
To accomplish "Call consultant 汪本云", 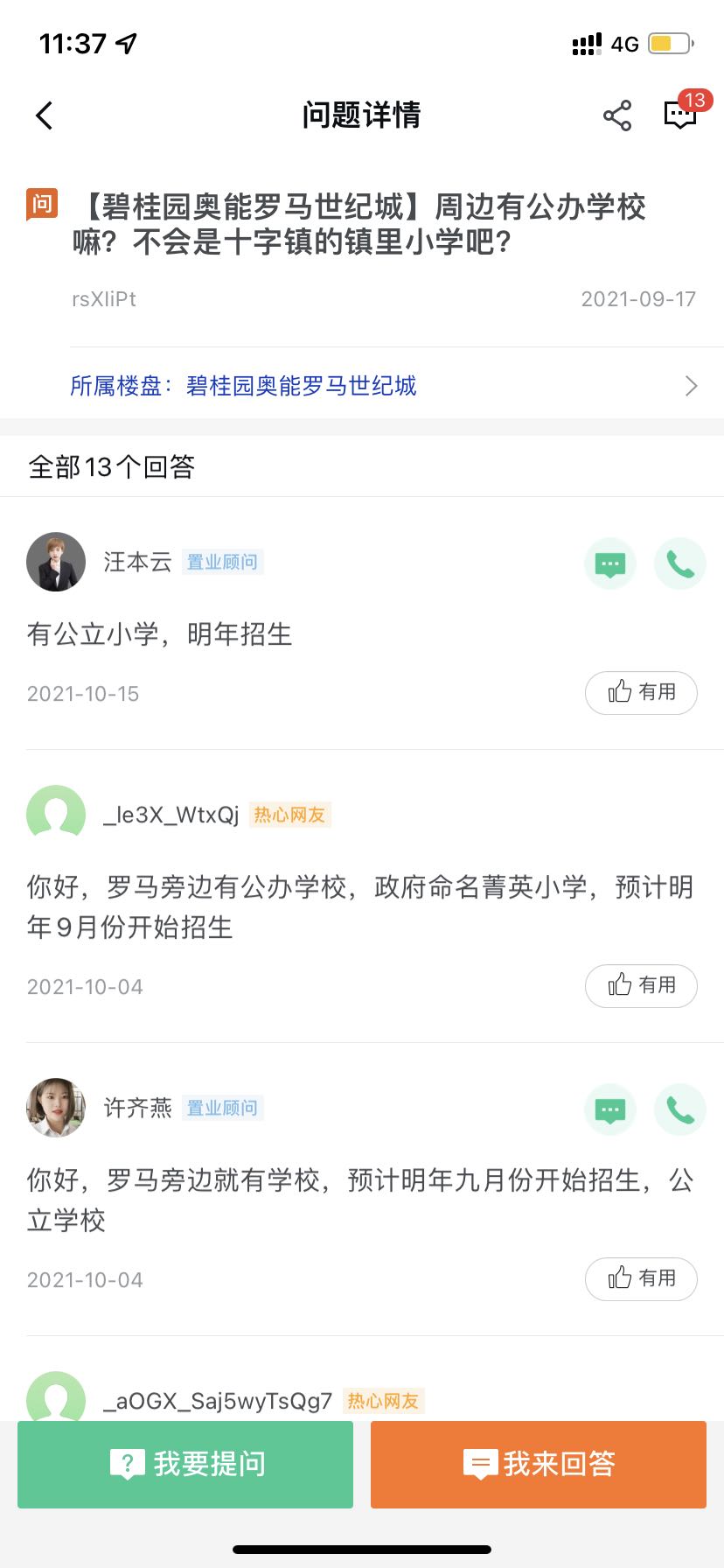I will (x=680, y=564).
